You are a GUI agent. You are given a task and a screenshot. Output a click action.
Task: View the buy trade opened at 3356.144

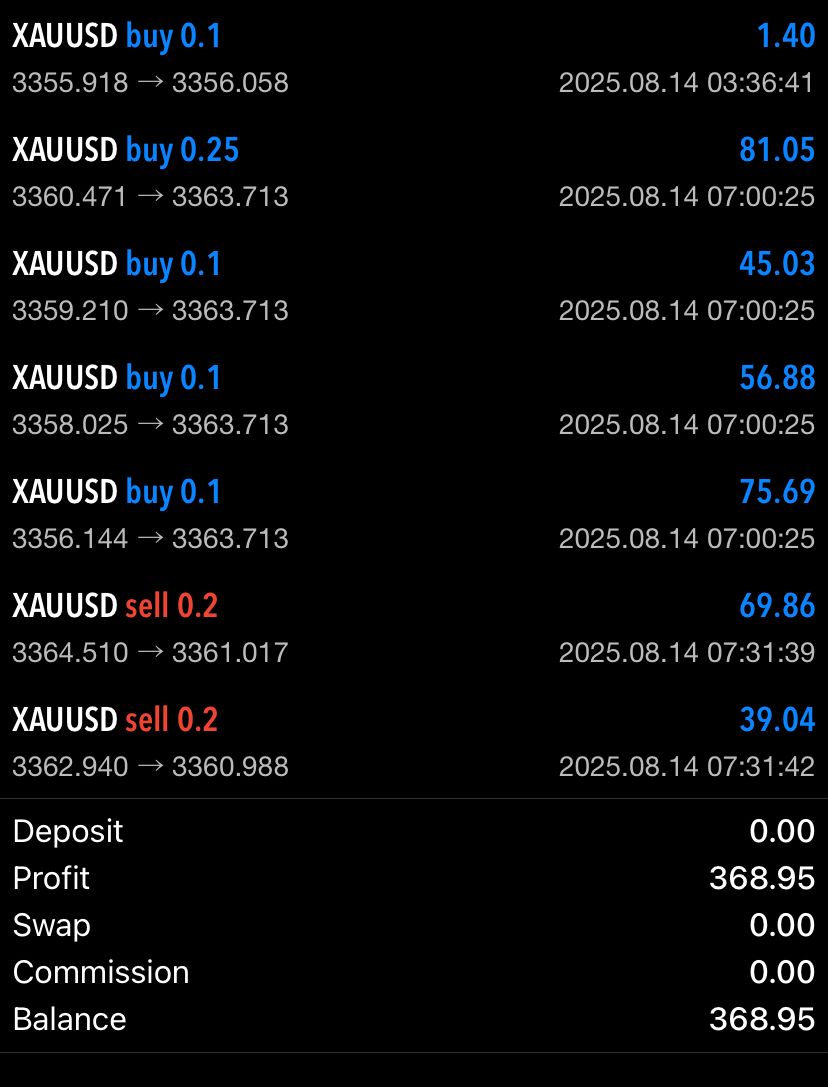click(x=414, y=515)
